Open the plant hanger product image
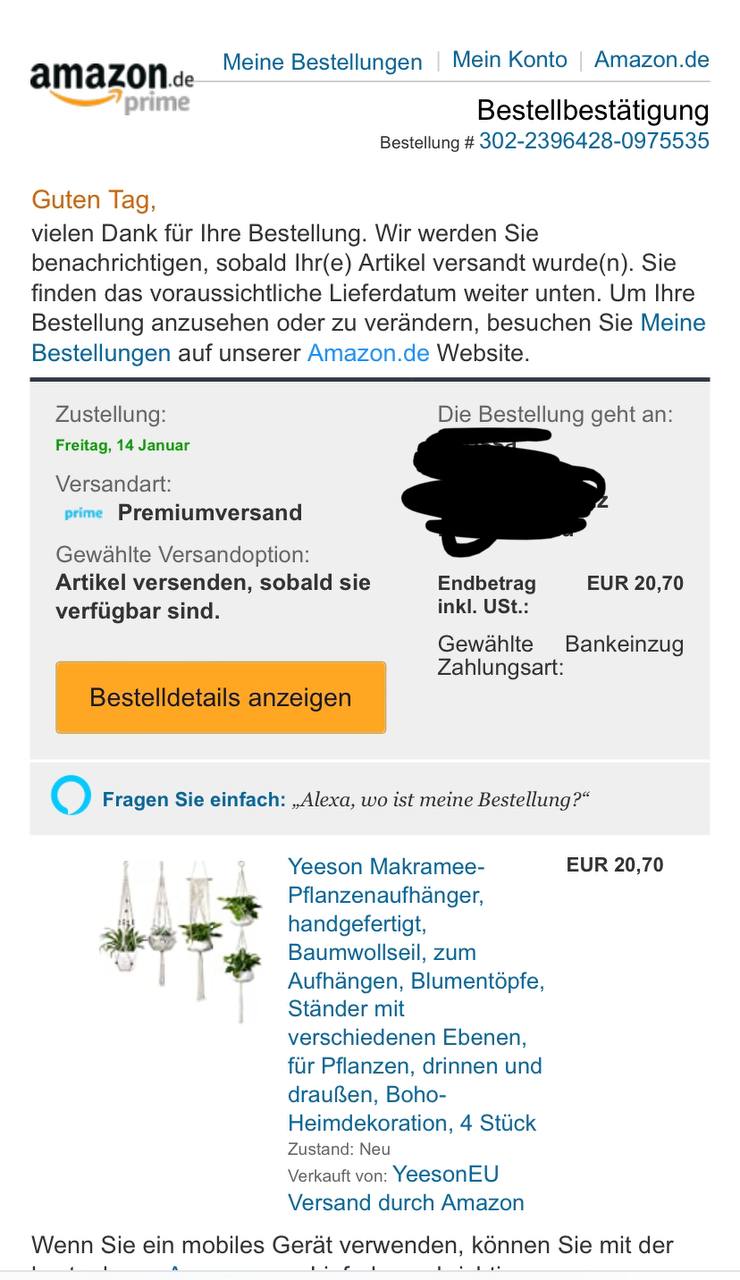740x1280 pixels. pyautogui.click(x=182, y=938)
